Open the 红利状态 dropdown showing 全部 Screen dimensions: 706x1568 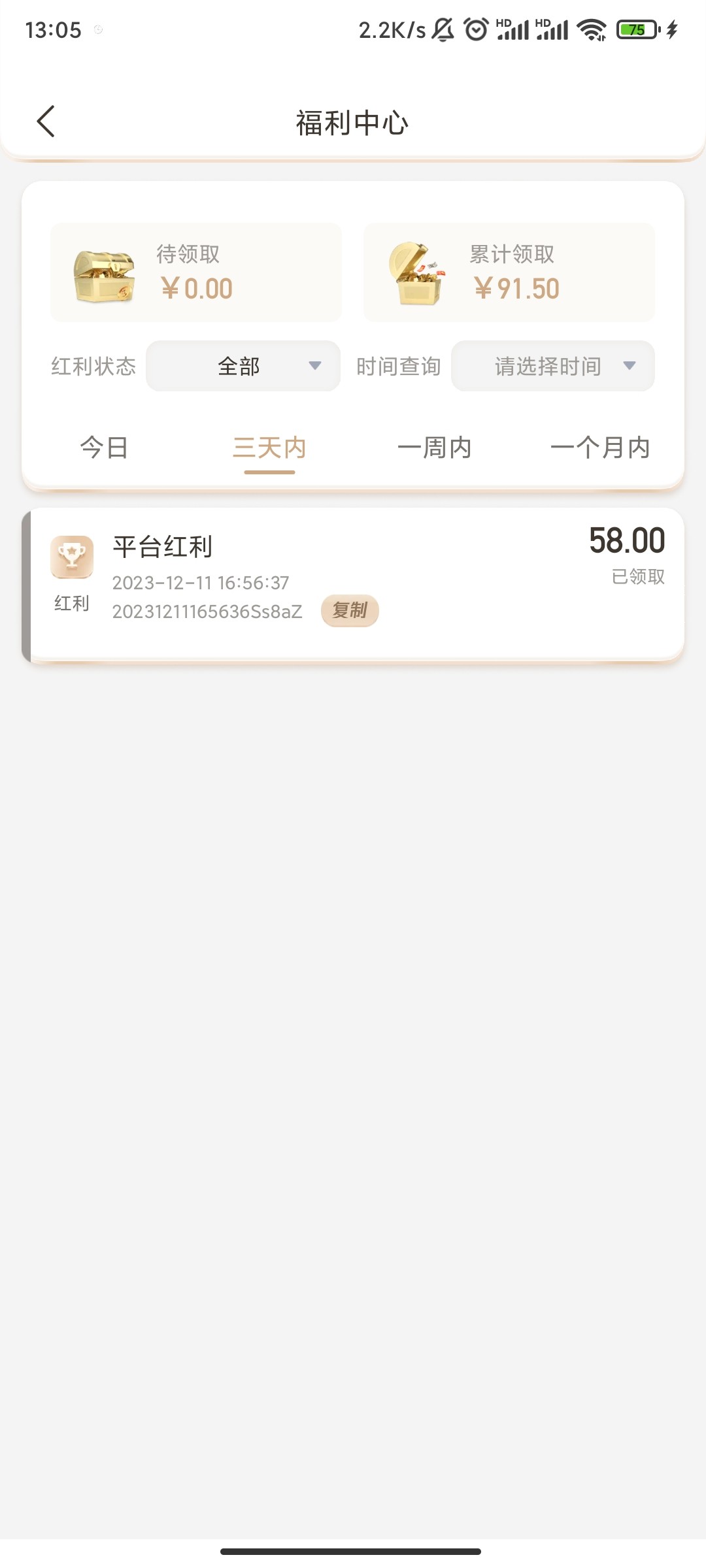pyautogui.click(x=243, y=367)
